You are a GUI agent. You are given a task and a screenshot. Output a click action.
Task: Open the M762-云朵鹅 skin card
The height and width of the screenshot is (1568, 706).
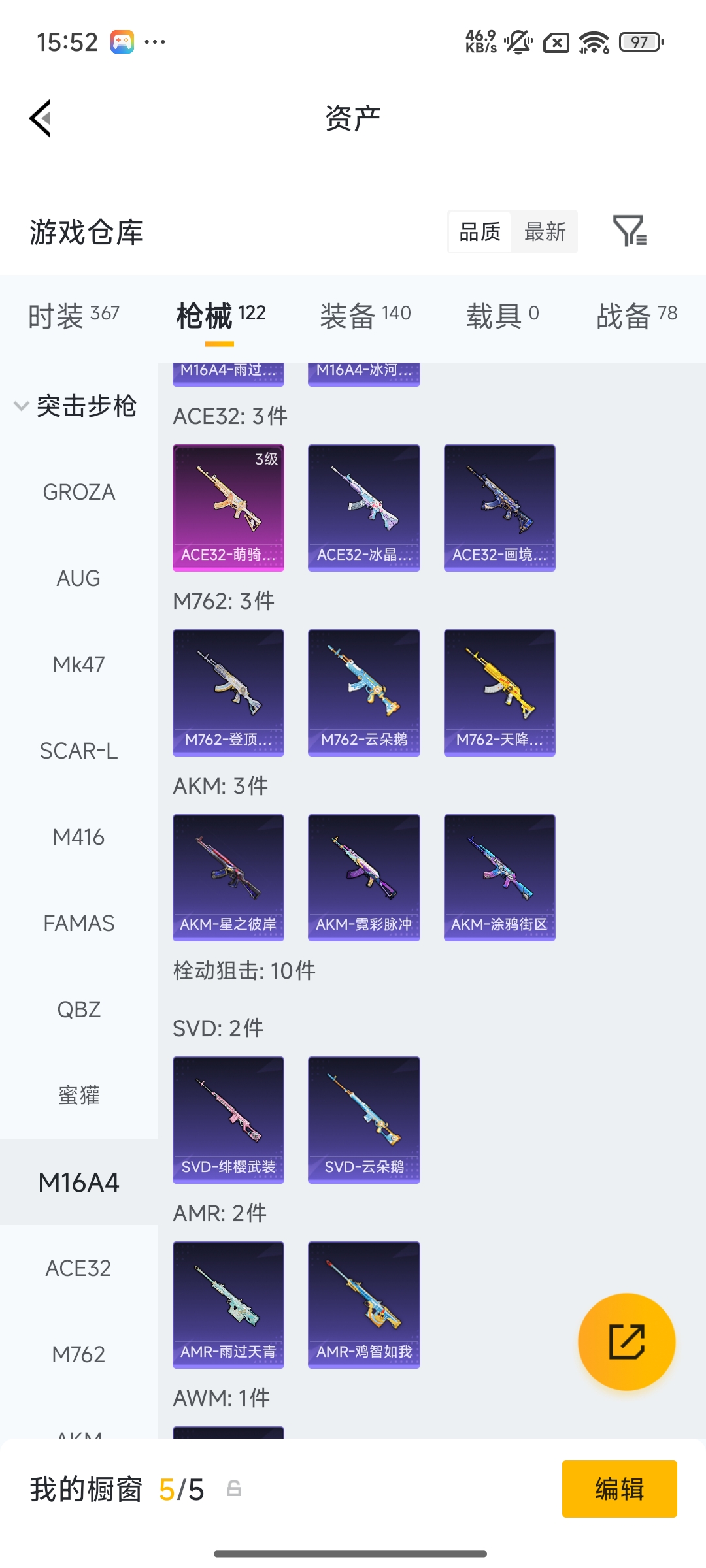(363, 693)
